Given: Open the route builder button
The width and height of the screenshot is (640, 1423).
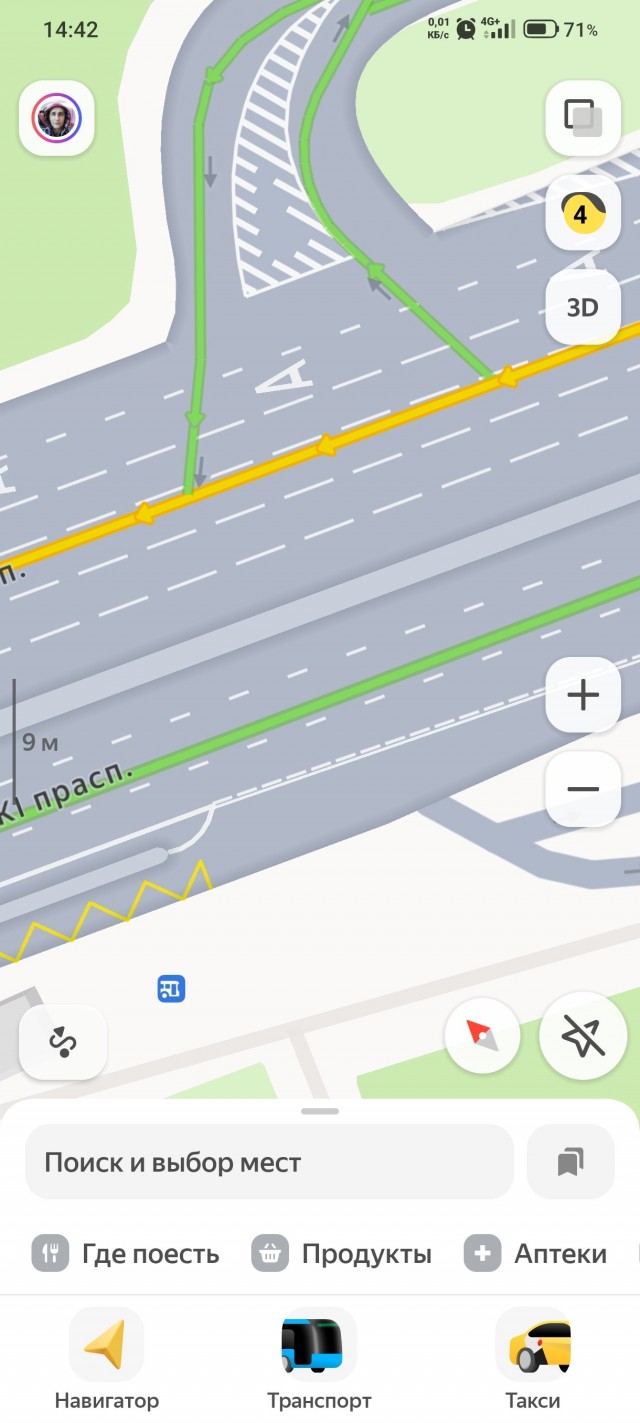Looking at the screenshot, I should pos(63,1042).
